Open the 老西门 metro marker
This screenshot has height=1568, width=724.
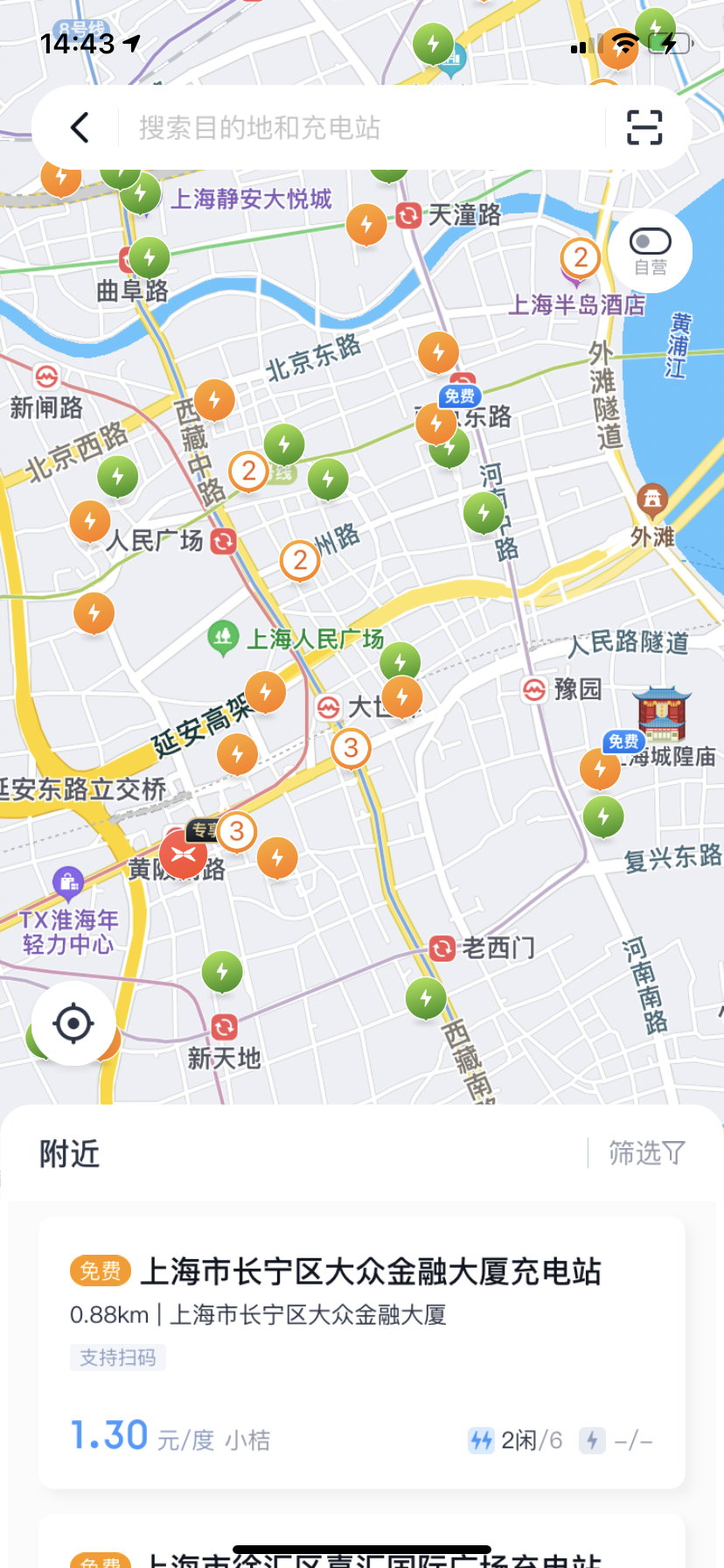click(443, 948)
